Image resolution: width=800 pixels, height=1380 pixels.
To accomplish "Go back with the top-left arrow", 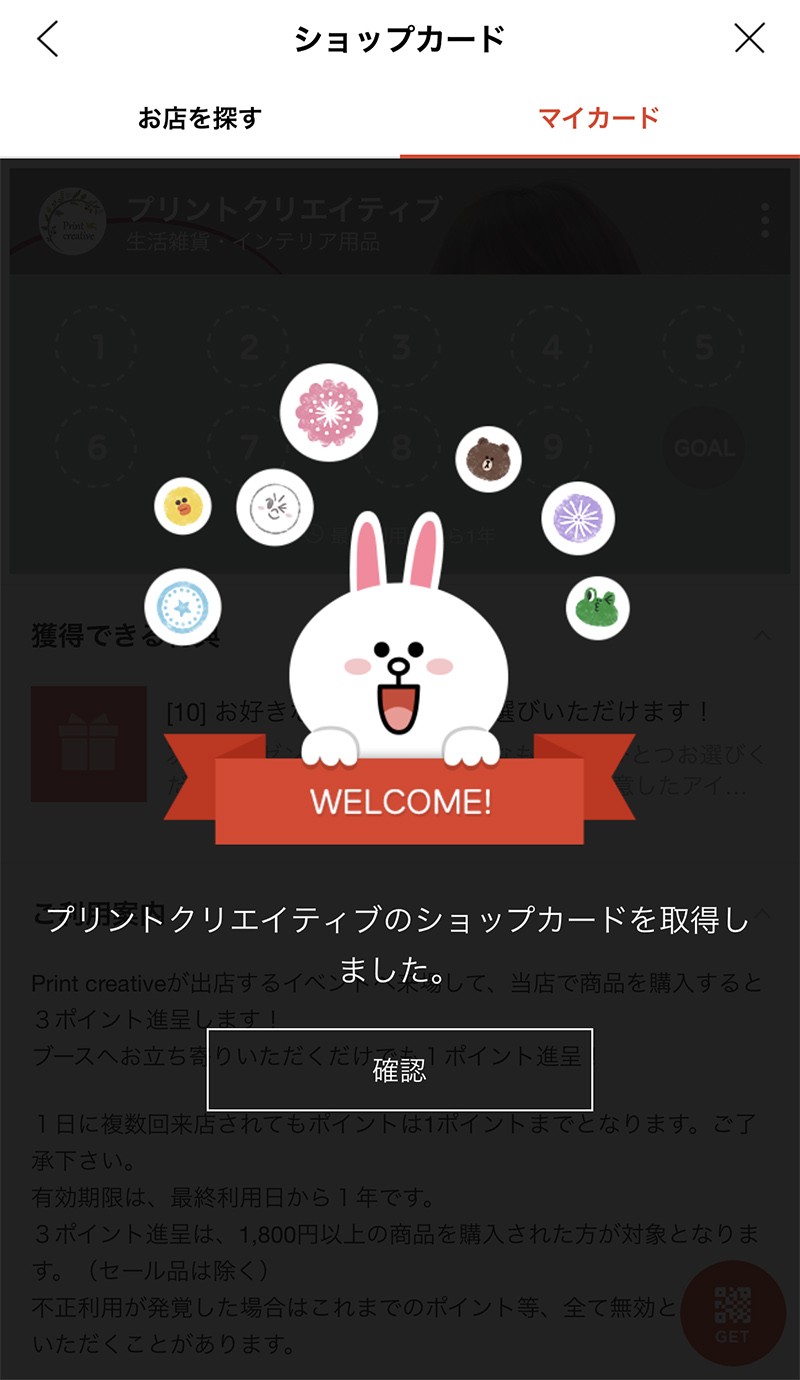I will click(48, 39).
